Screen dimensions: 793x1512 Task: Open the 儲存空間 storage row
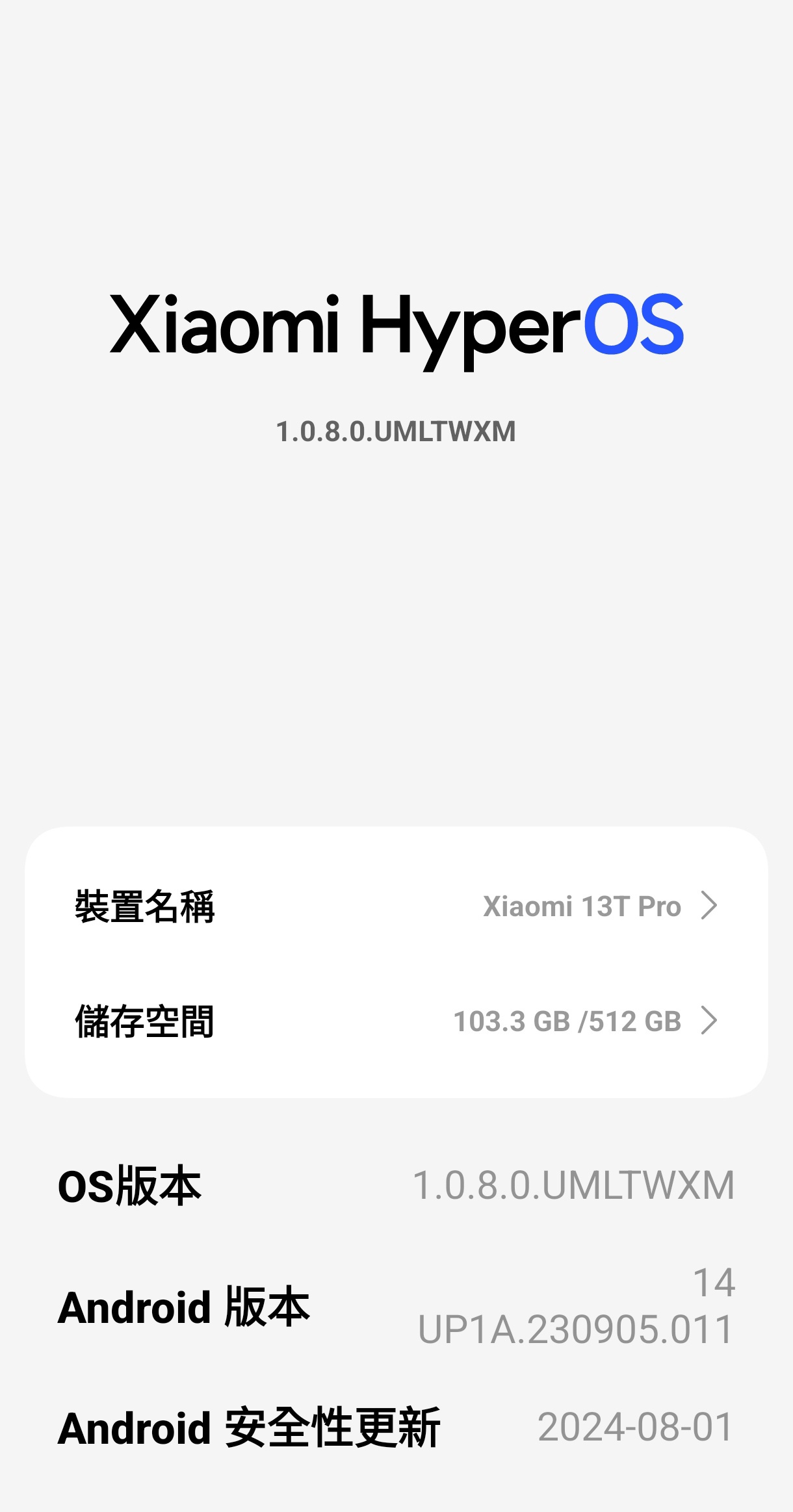(396, 1021)
